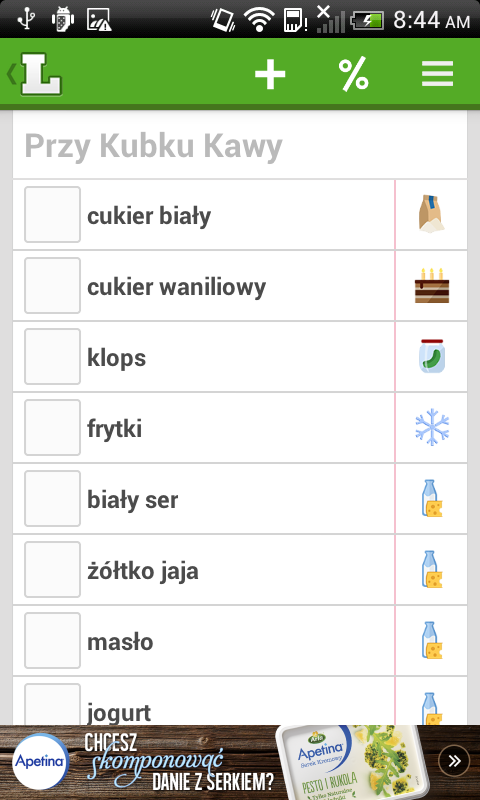The image size is (480, 800).
Task: Mark klops as bought
Action: tap(52, 357)
